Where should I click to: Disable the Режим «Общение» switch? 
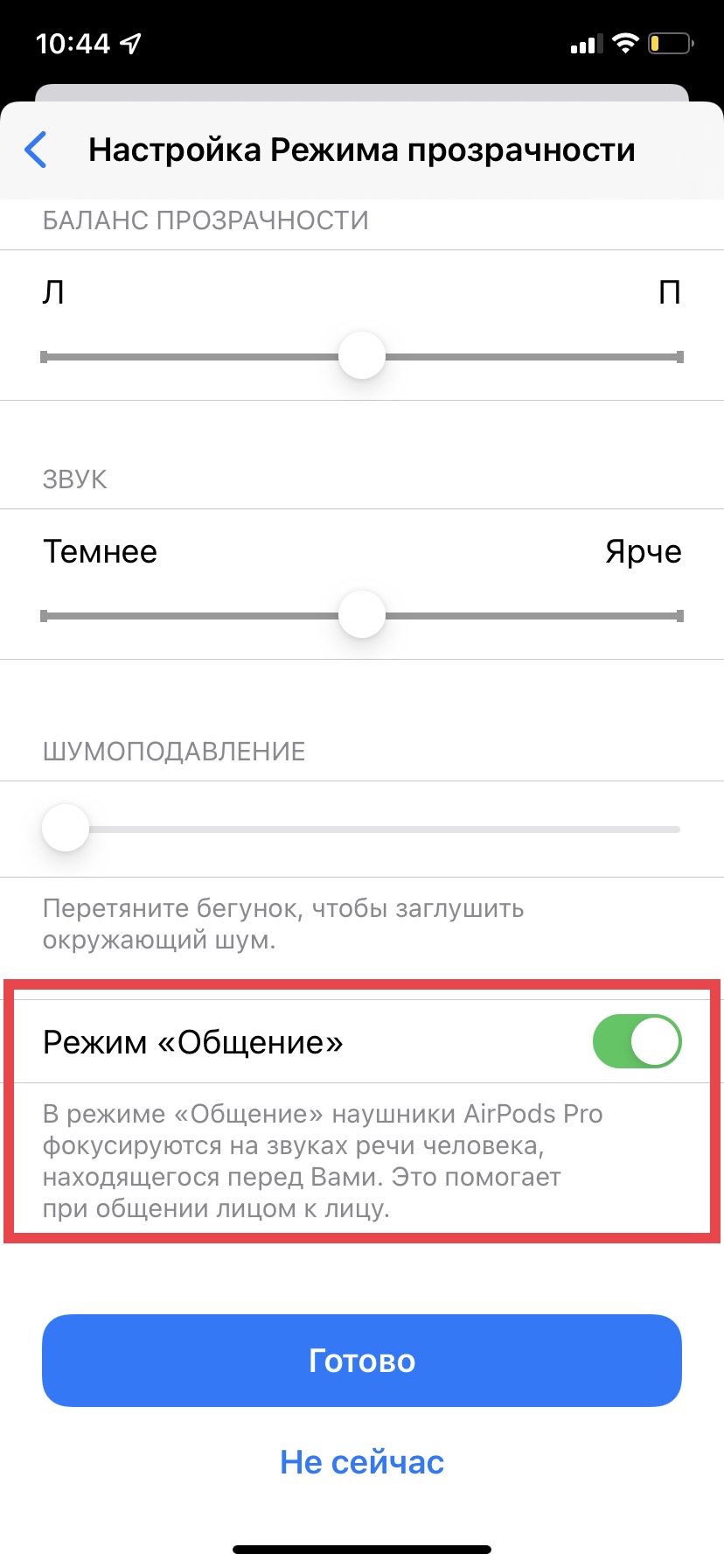tap(637, 1041)
